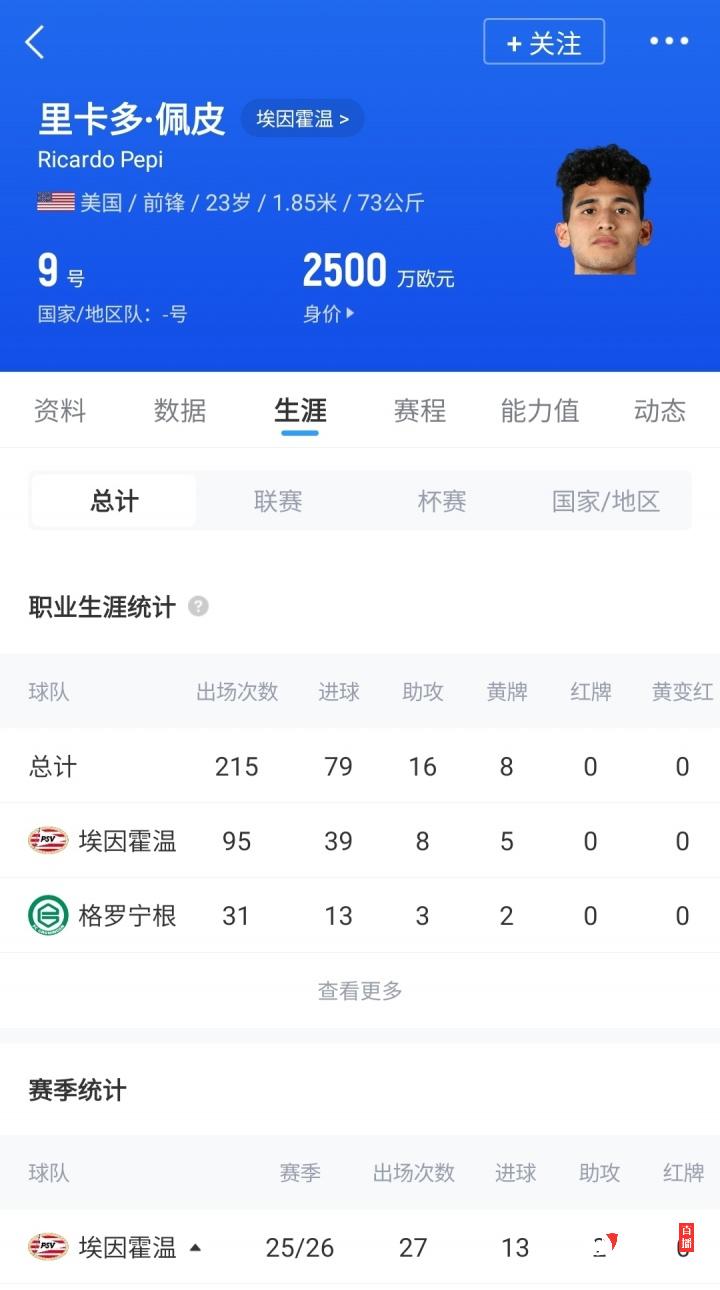720x1290 pixels.
Task: Filter career stats by 国家/地区
Action: (x=606, y=501)
